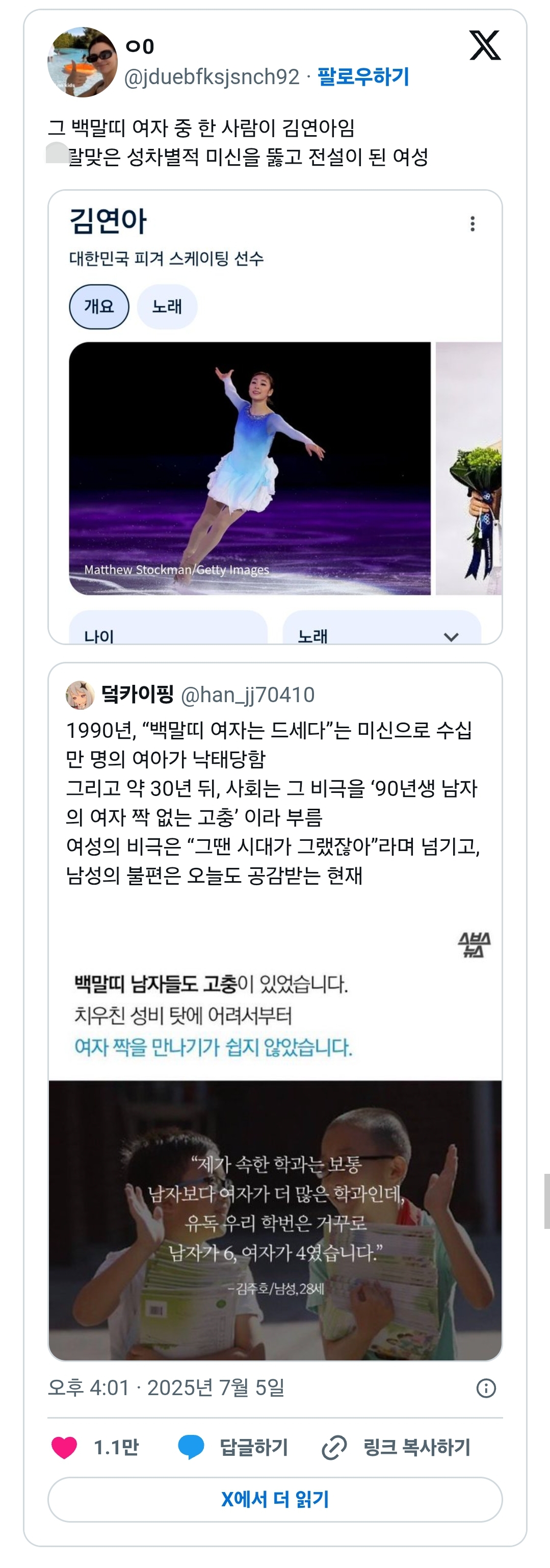Open the @jduebfksjsnch92 profile handle
Screen dimensions: 550x1568
coord(212,76)
